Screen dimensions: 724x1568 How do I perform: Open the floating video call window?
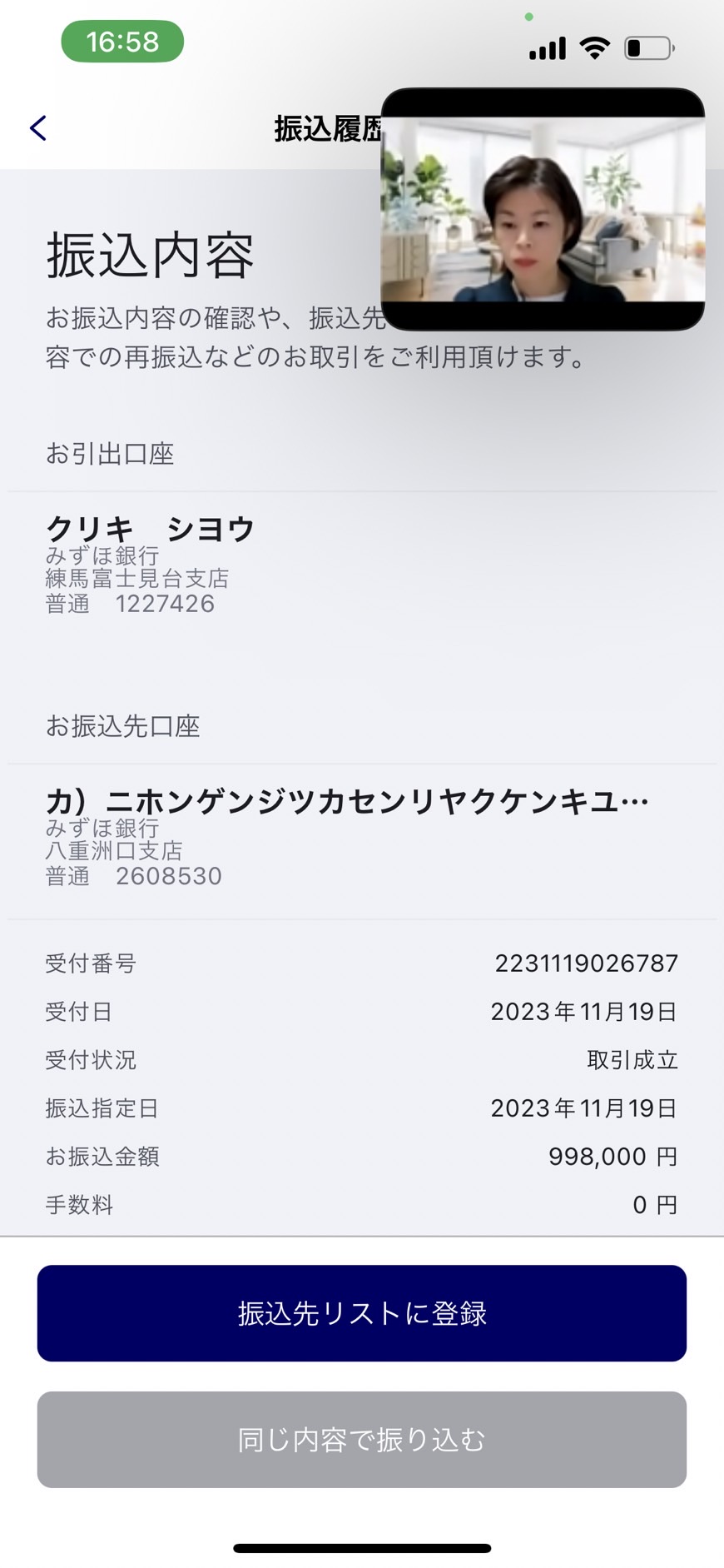click(543, 209)
